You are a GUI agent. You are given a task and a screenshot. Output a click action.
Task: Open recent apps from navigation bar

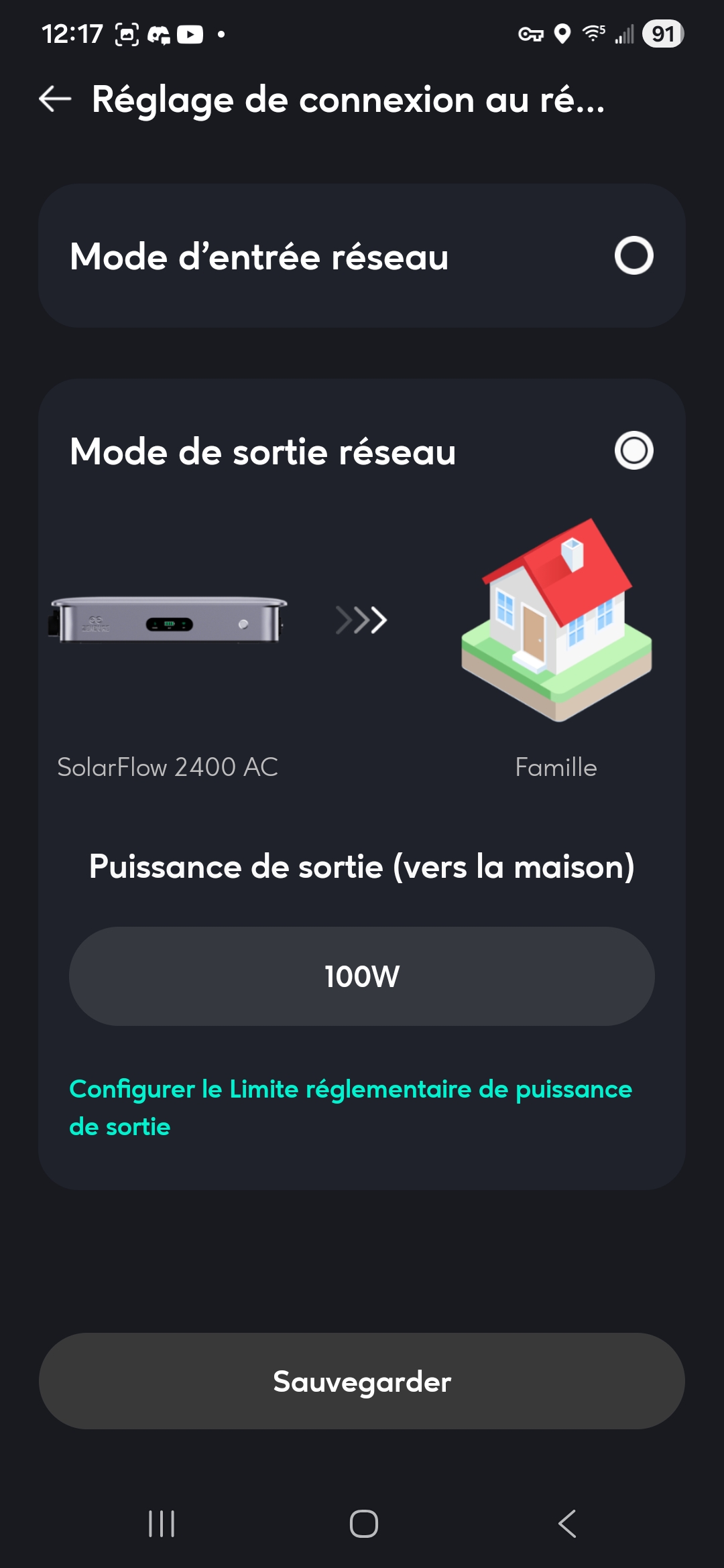pos(162,1524)
